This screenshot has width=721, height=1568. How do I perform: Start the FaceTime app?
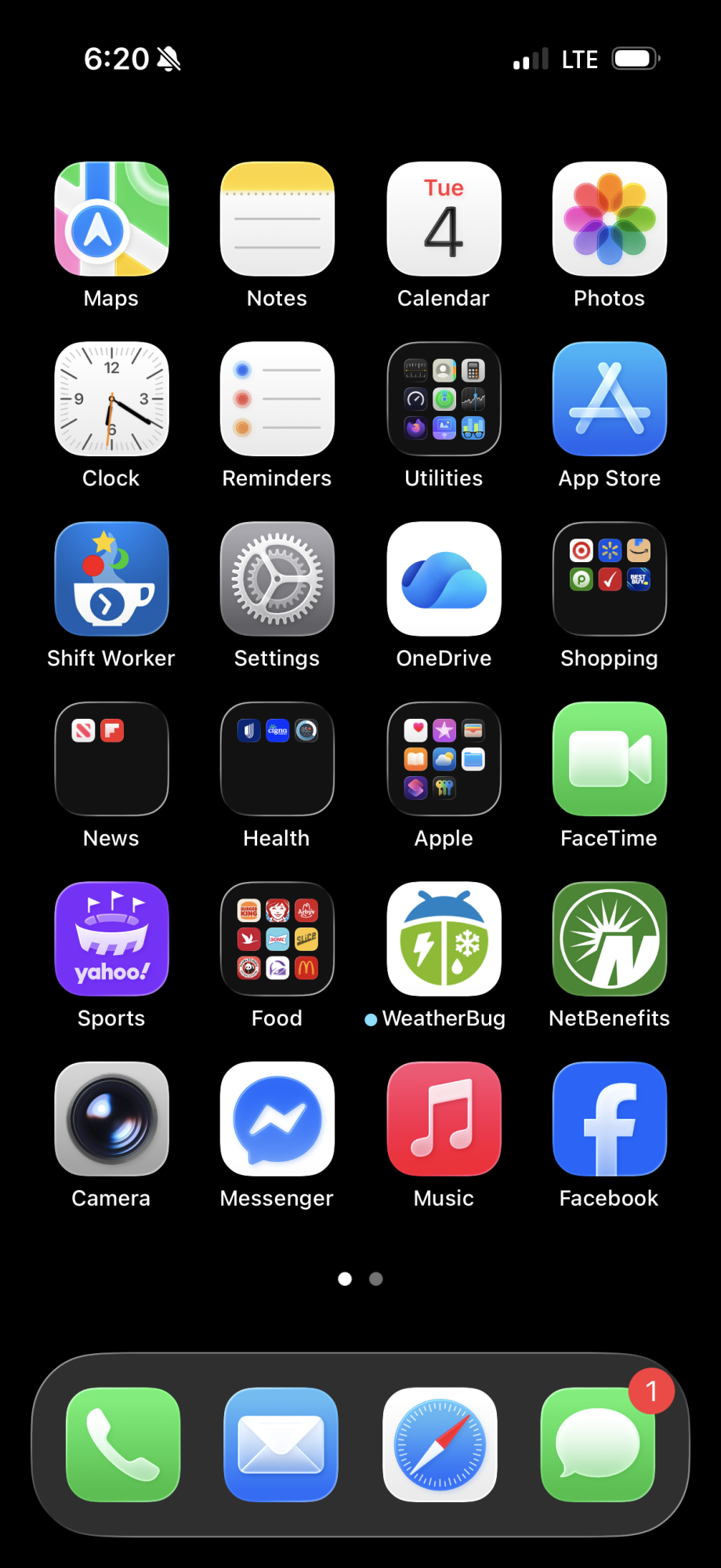[x=610, y=759]
